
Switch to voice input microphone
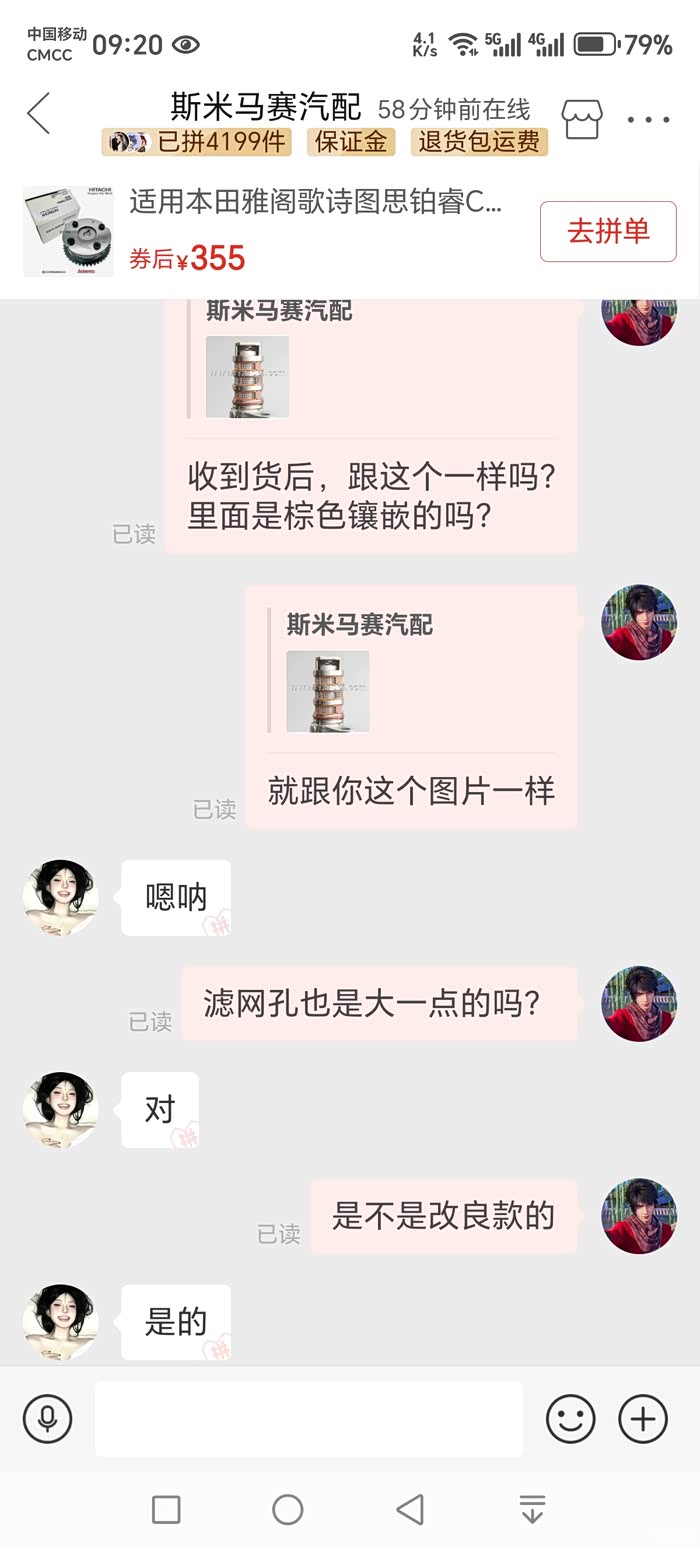(47, 1418)
